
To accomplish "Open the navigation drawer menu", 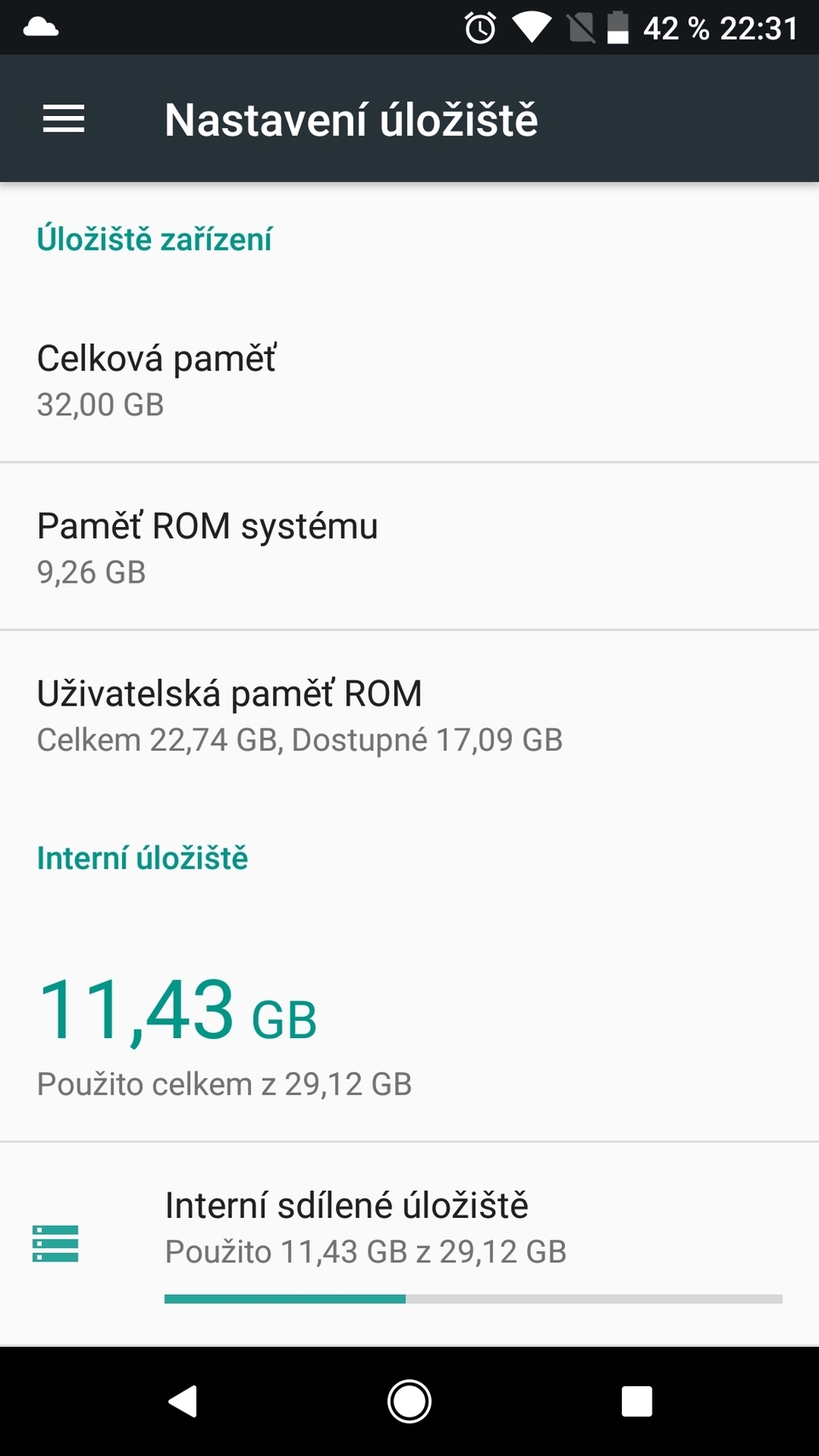I will pos(62,119).
